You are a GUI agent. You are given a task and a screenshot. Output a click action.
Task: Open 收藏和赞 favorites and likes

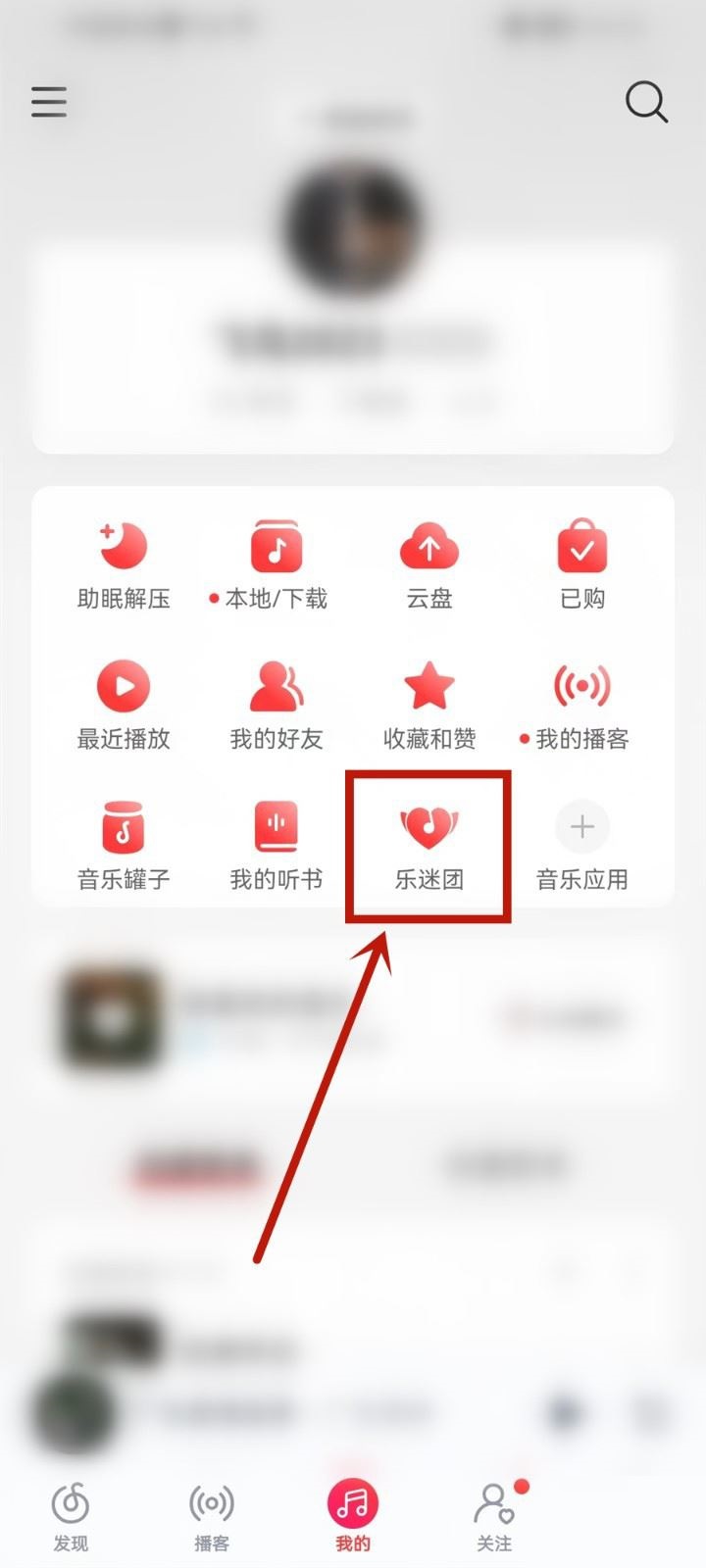tap(429, 701)
